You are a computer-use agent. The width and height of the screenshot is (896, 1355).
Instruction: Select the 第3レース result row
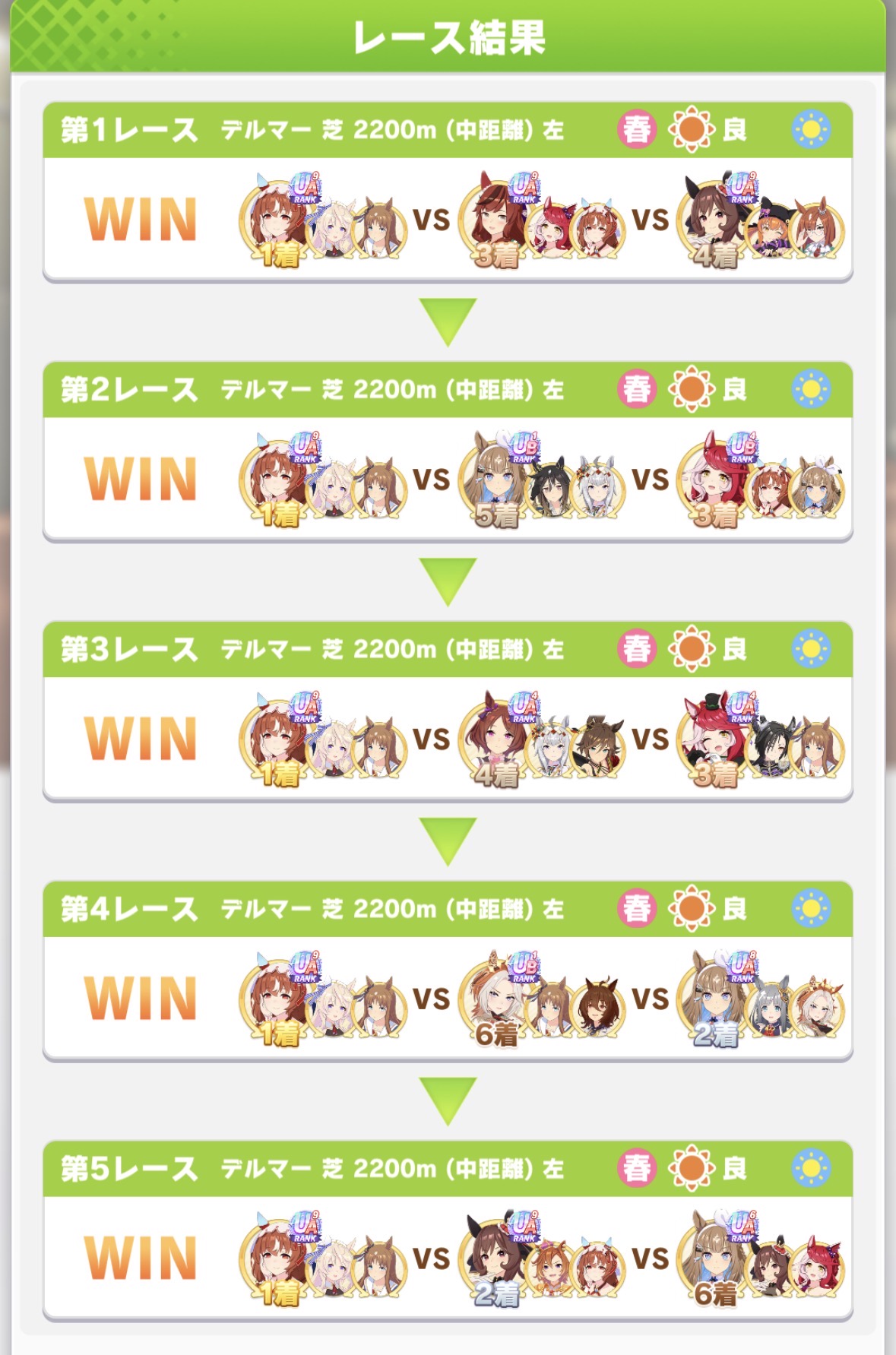tap(447, 711)
